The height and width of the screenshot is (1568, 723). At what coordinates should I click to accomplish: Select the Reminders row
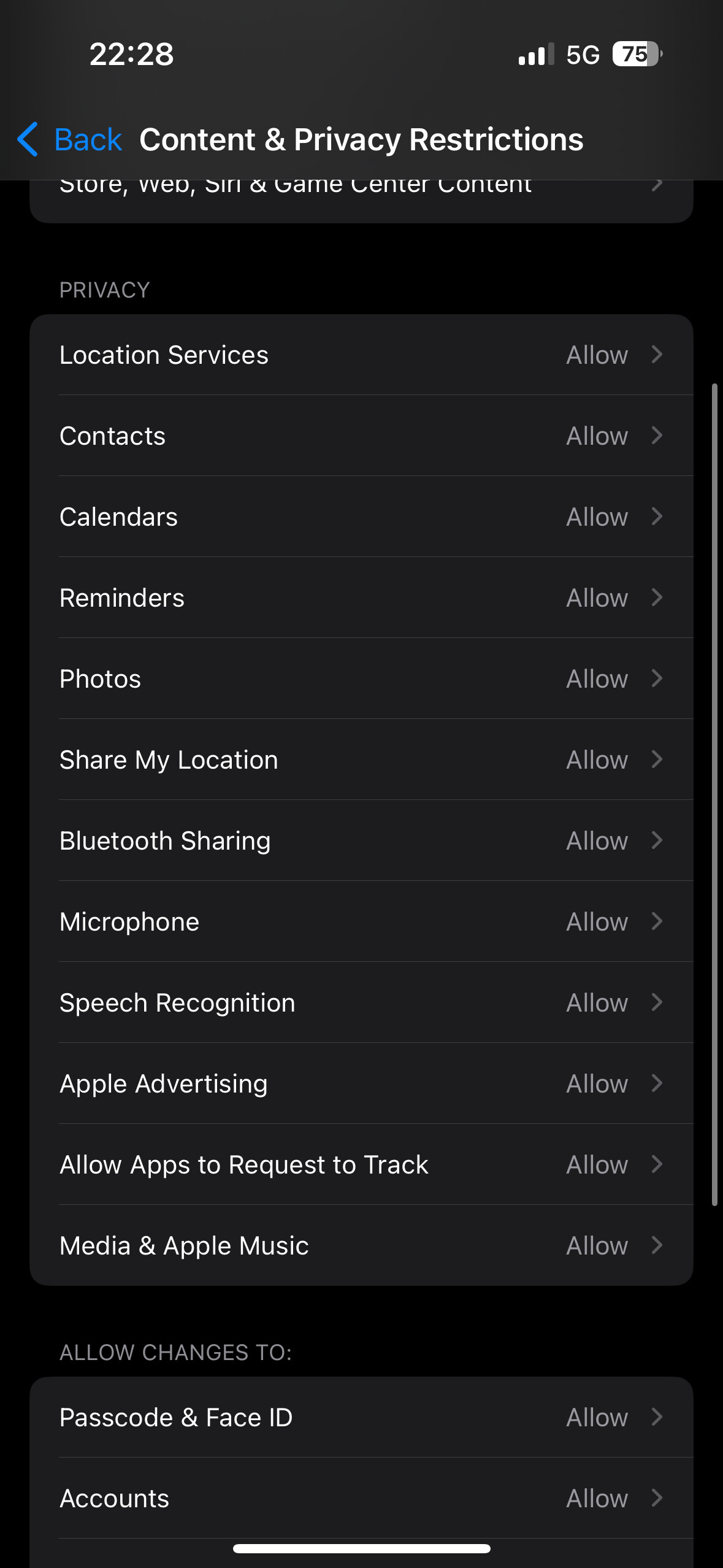coord(361,598)
